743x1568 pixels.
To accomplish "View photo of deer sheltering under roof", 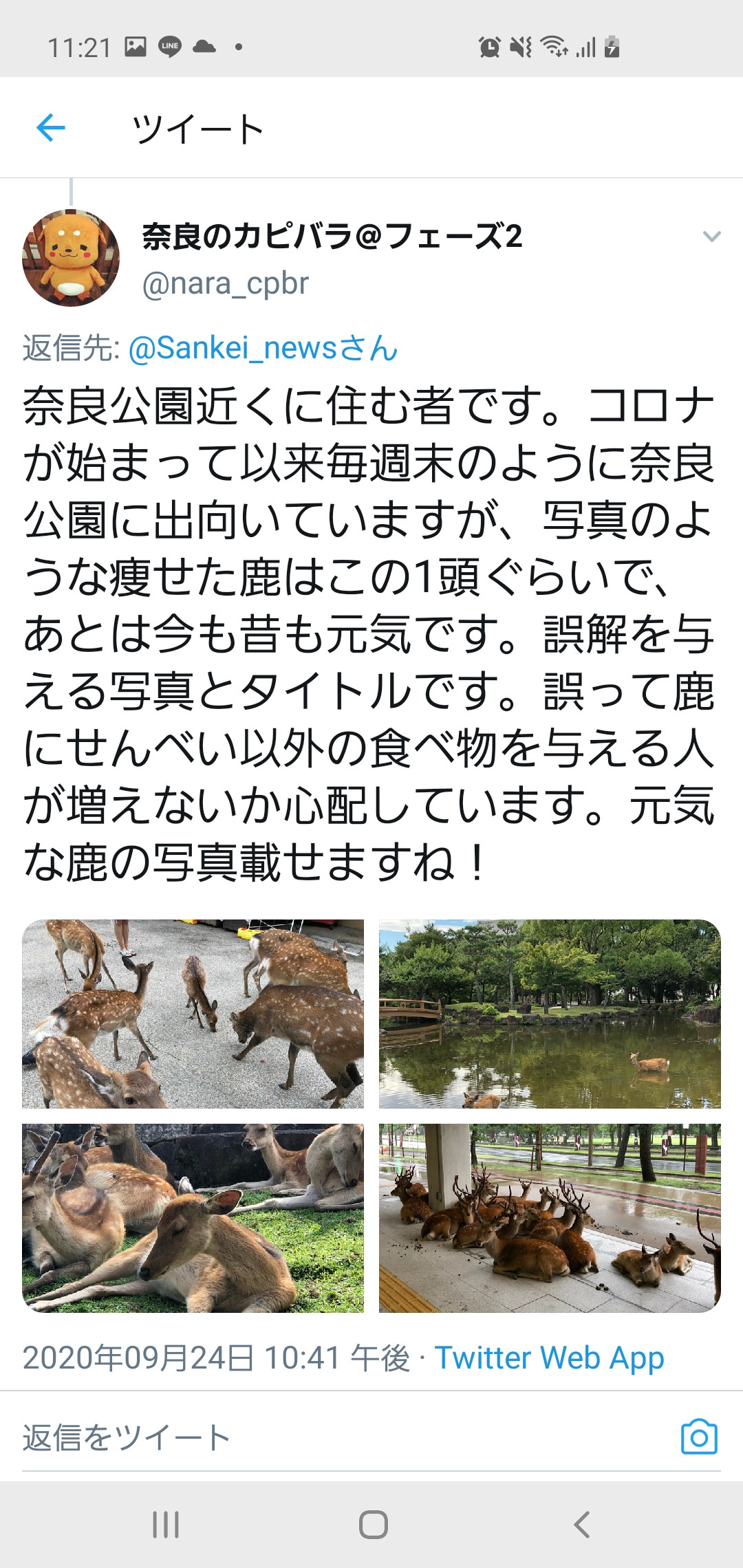I will tap(550, 1218).
